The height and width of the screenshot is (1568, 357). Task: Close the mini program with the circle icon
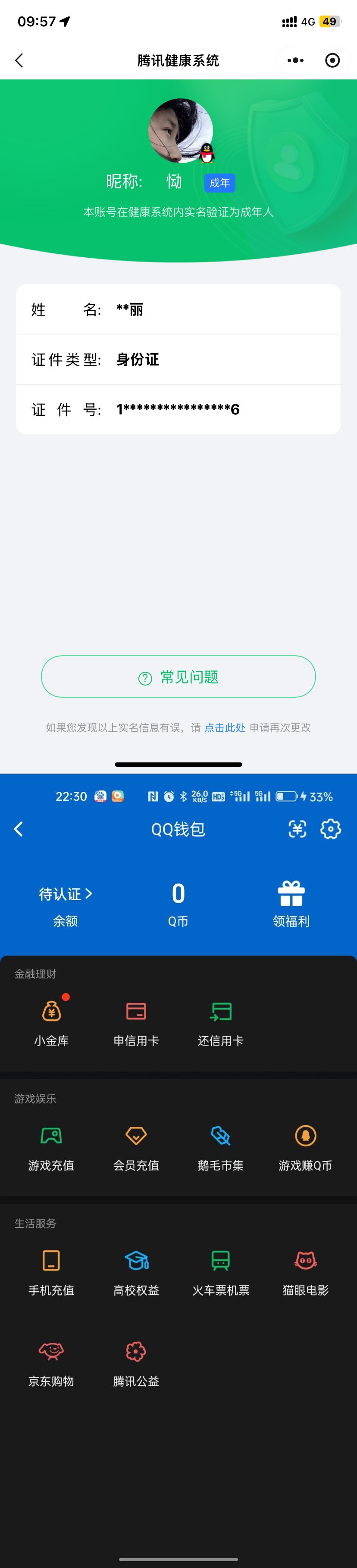click(x=332, y=60)
